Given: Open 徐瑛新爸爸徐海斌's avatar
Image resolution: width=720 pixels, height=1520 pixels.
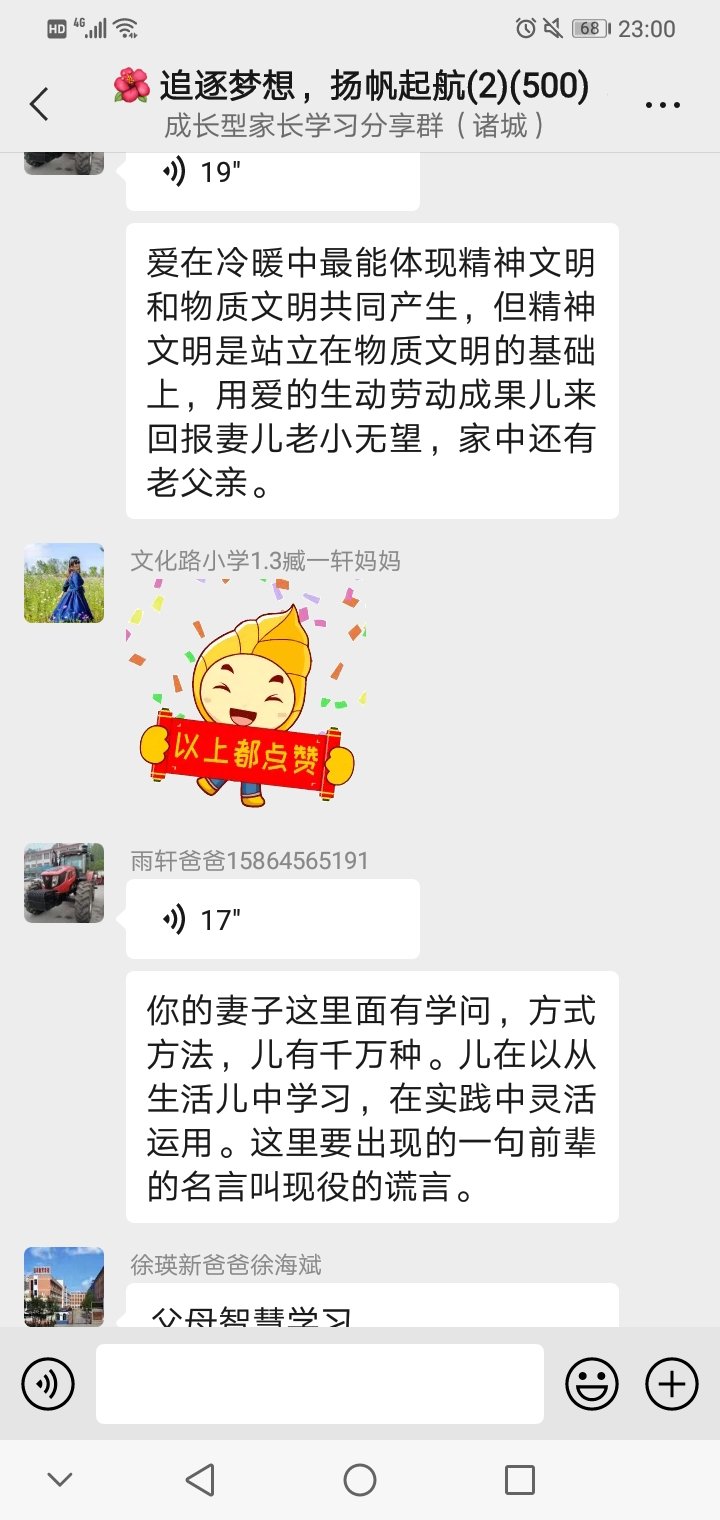Looking at the screenshot, I should point(63,1288).
